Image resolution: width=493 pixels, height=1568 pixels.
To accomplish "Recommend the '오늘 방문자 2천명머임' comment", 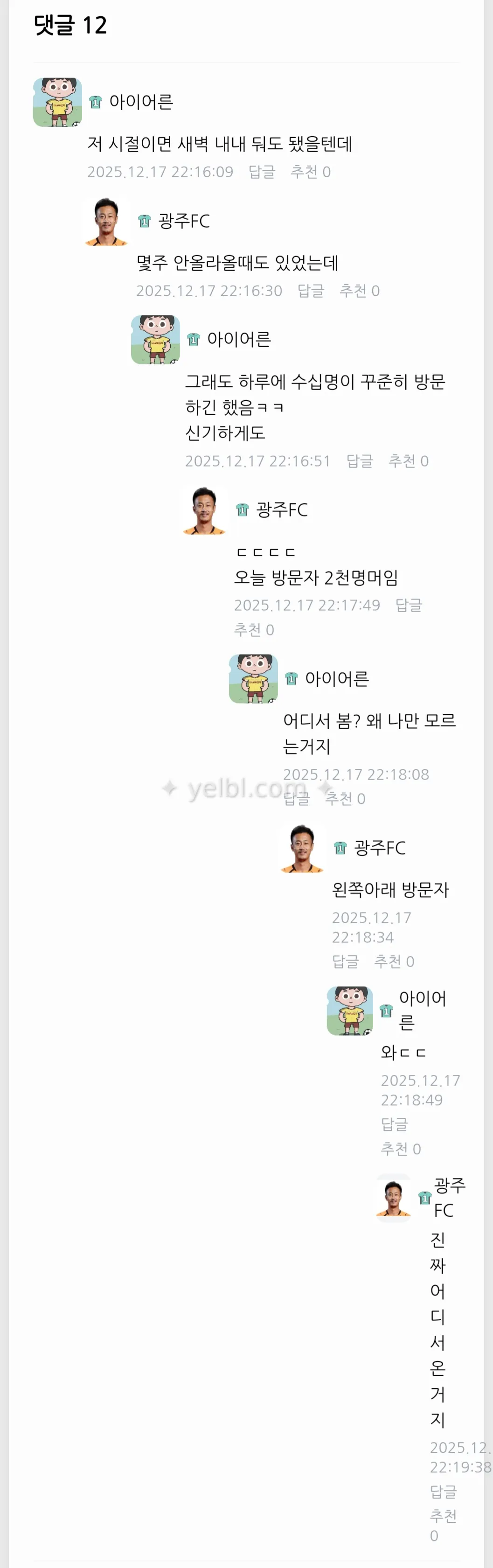I will point(254,630).
